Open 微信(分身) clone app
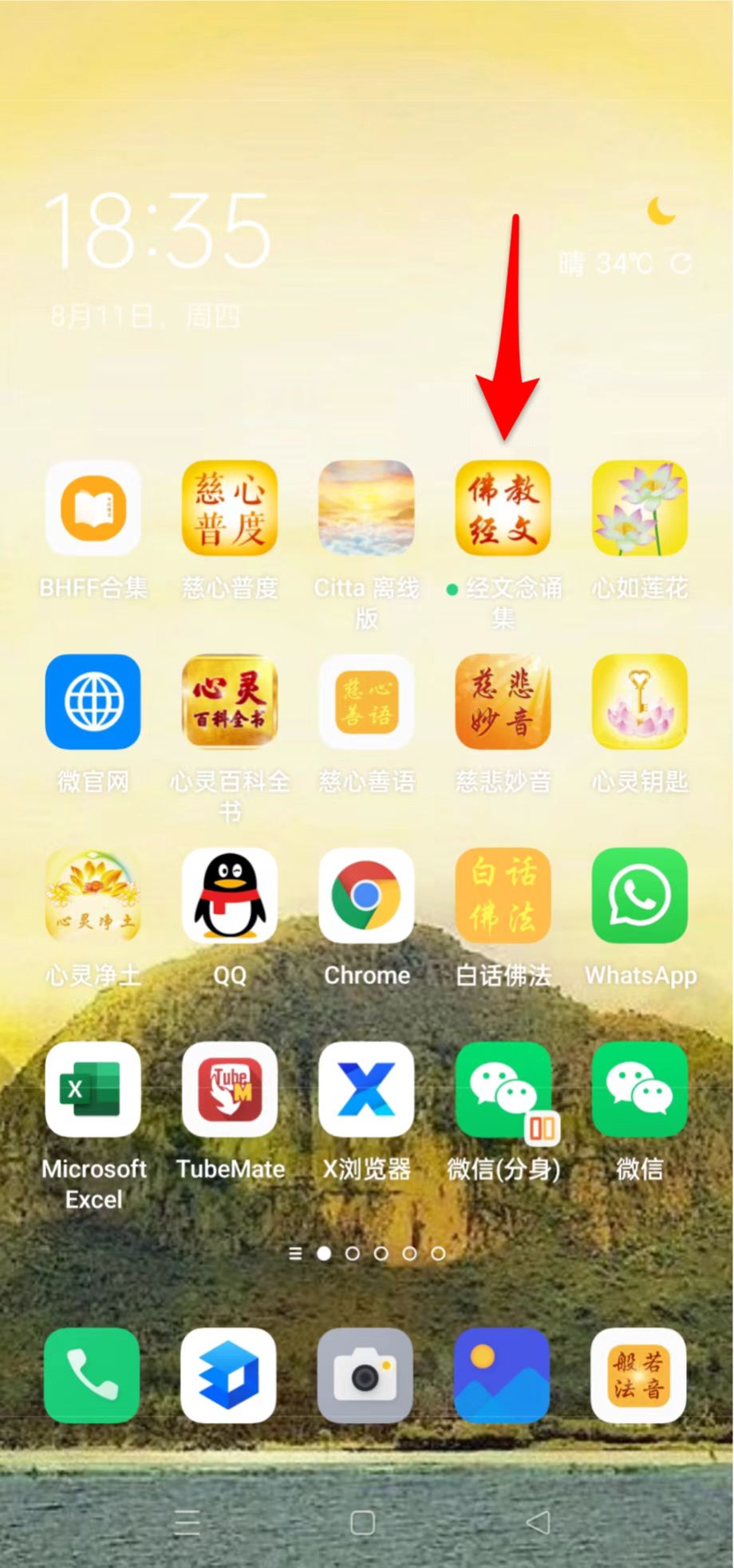Image resolution: width=734 pixels, height=1568 pixels. 503,1089
